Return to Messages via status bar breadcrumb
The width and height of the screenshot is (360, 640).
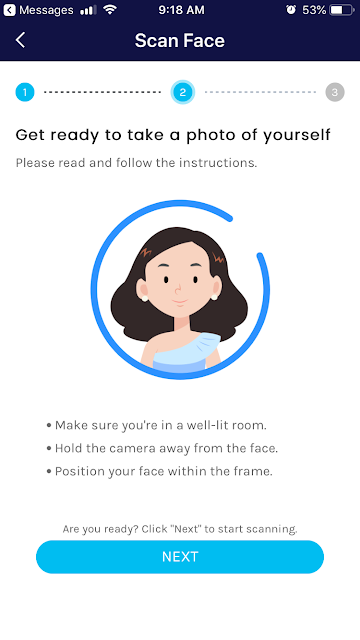pos(39,10)
